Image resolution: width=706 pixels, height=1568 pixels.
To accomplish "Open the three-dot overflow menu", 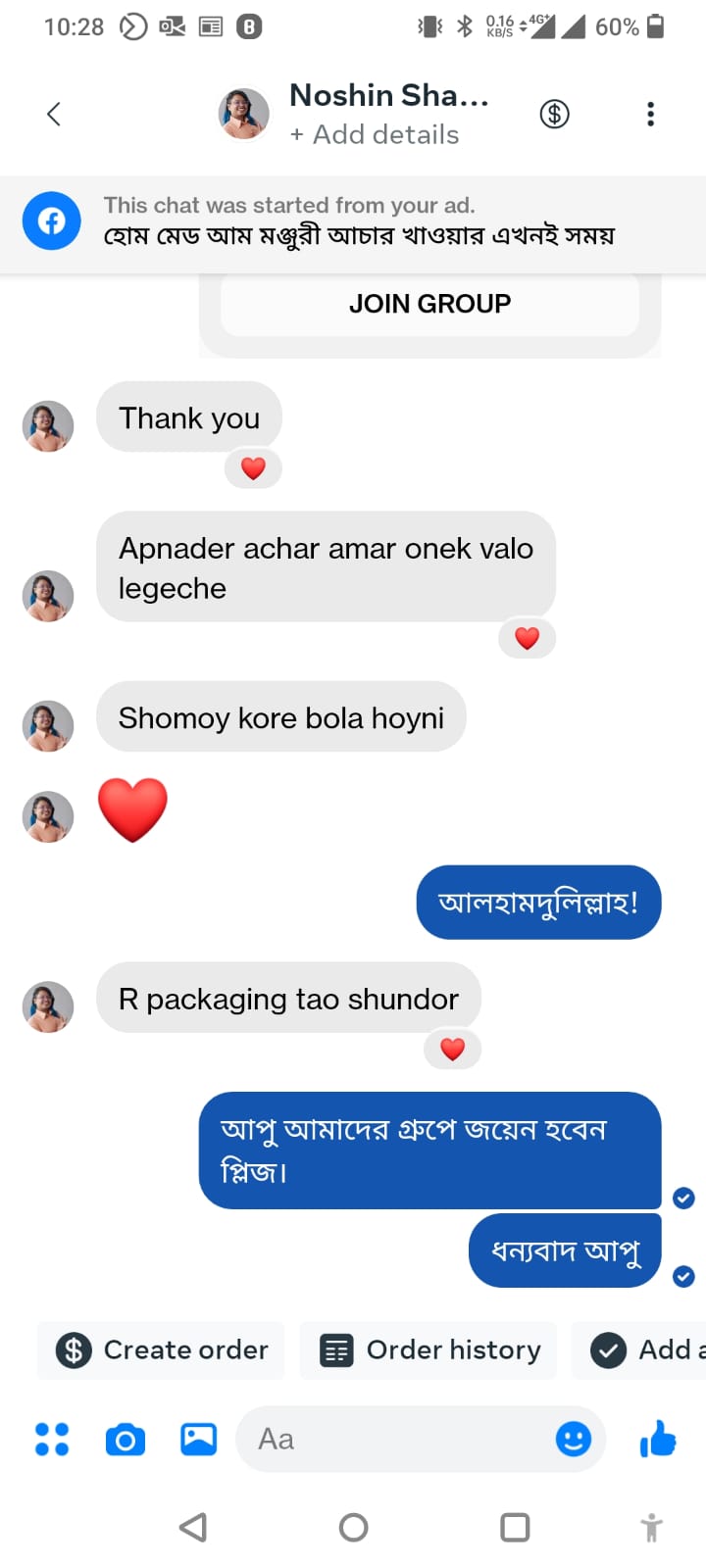I will pos(649,114).
